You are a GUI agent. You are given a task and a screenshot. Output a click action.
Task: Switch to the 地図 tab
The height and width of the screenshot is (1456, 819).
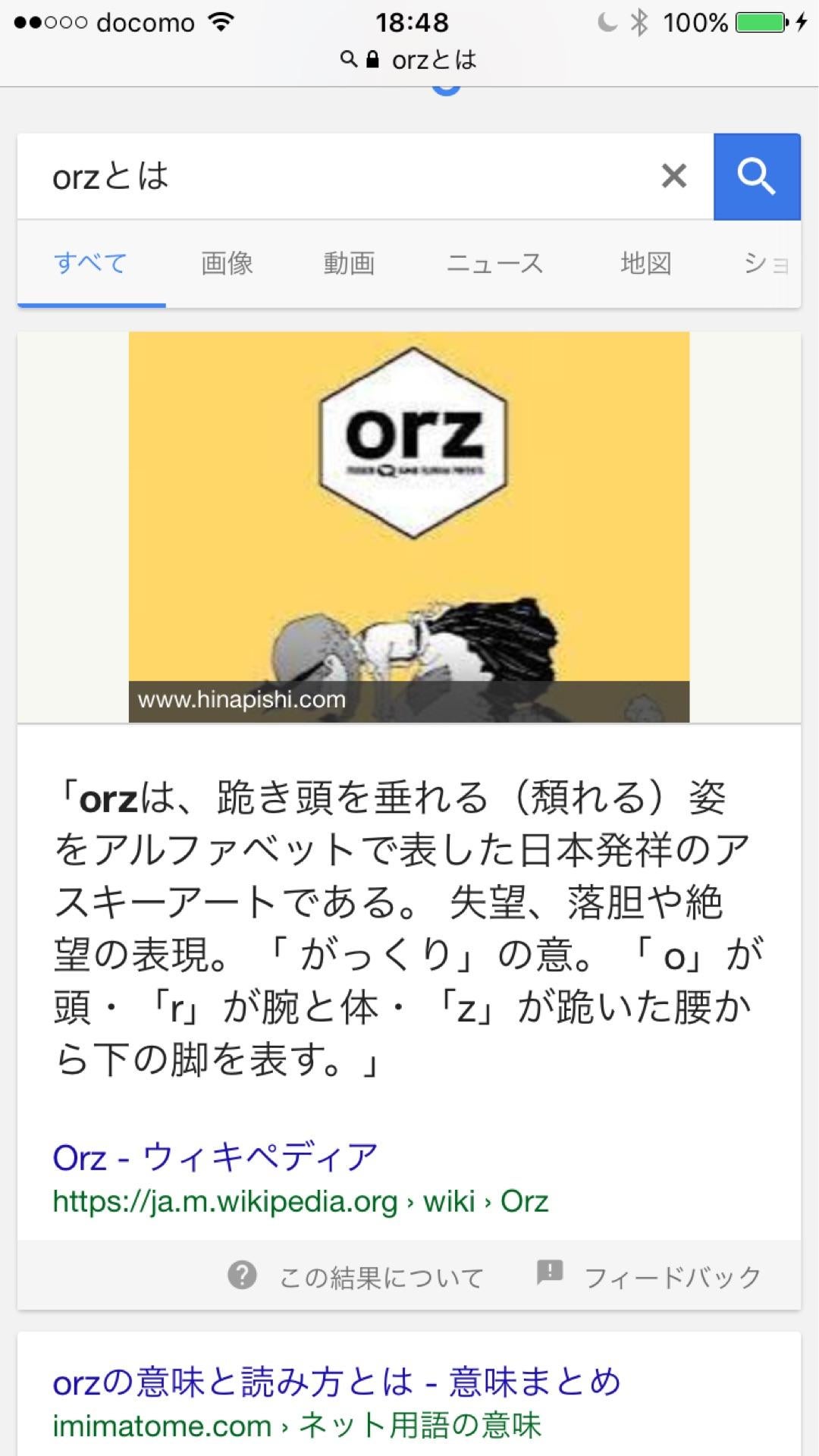coord(645,263)
